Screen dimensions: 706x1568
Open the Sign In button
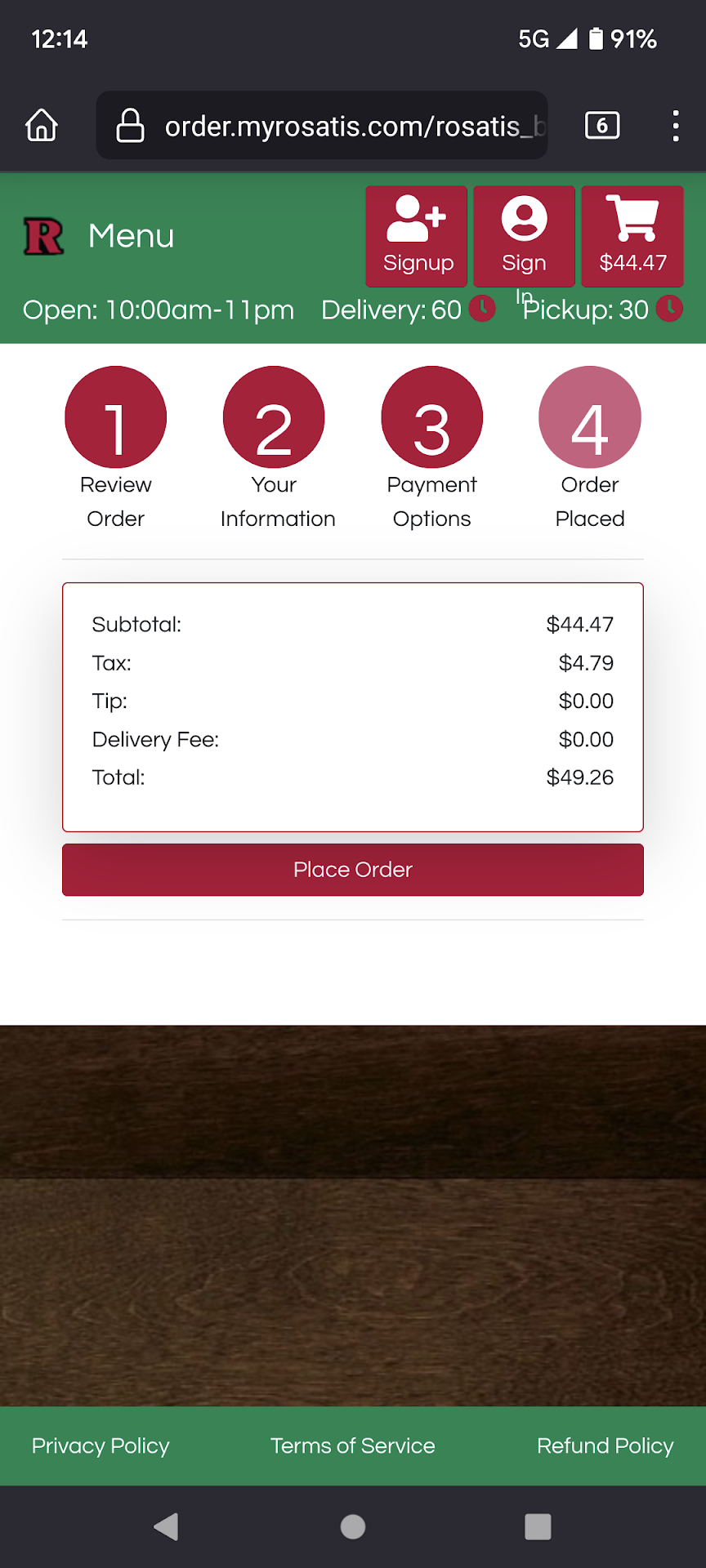pyautogui.click(x=524, y=236)
